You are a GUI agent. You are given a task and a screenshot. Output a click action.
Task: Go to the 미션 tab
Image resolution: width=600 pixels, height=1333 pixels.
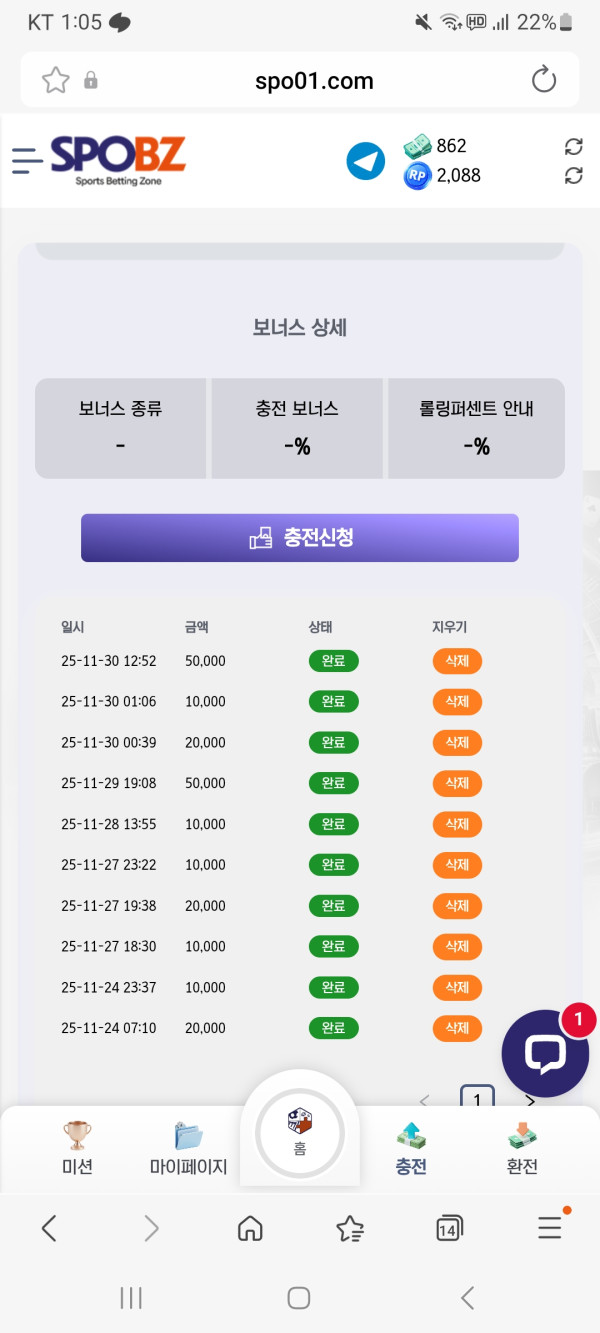pyautogui.click(x=77, y=1148)
